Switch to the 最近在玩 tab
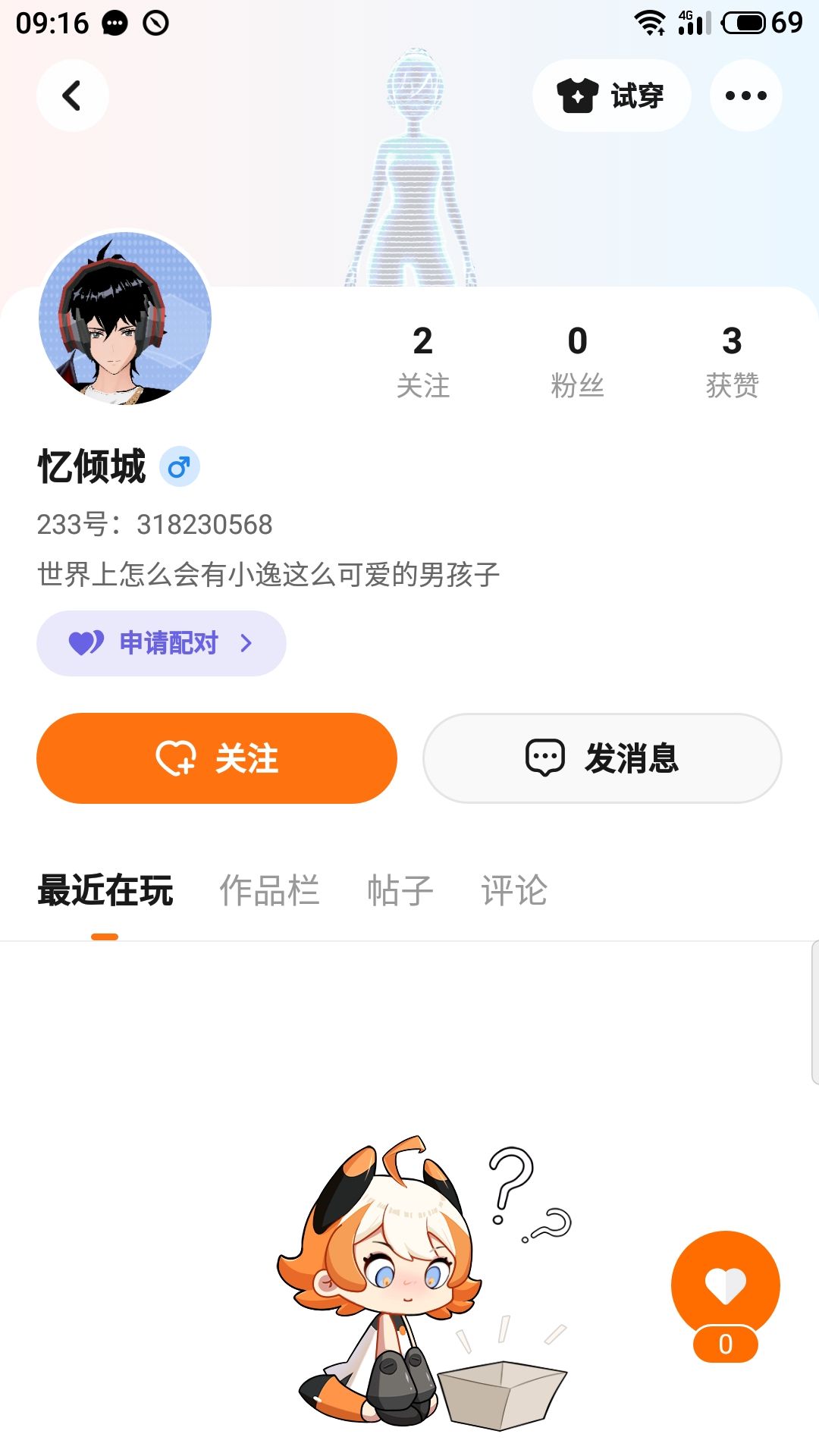Image resolution: width=819 pixels, height=1456 pixels. click(105, 890)
